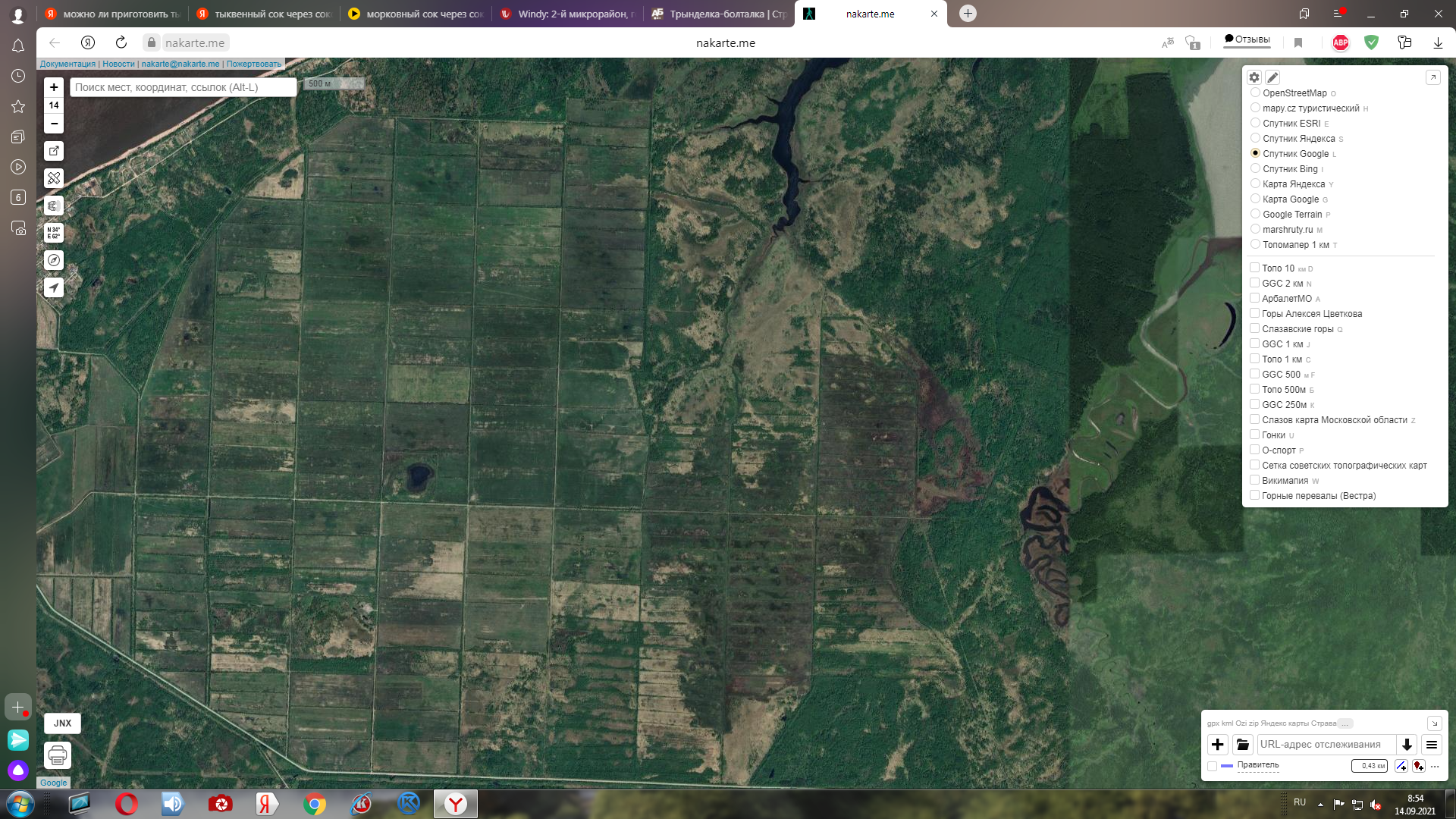Enable the Горные перевалы (Вестра) overlay
Image resolution: width=1456 pixels, height=819 pixels.
click(x=1254, y=495)
